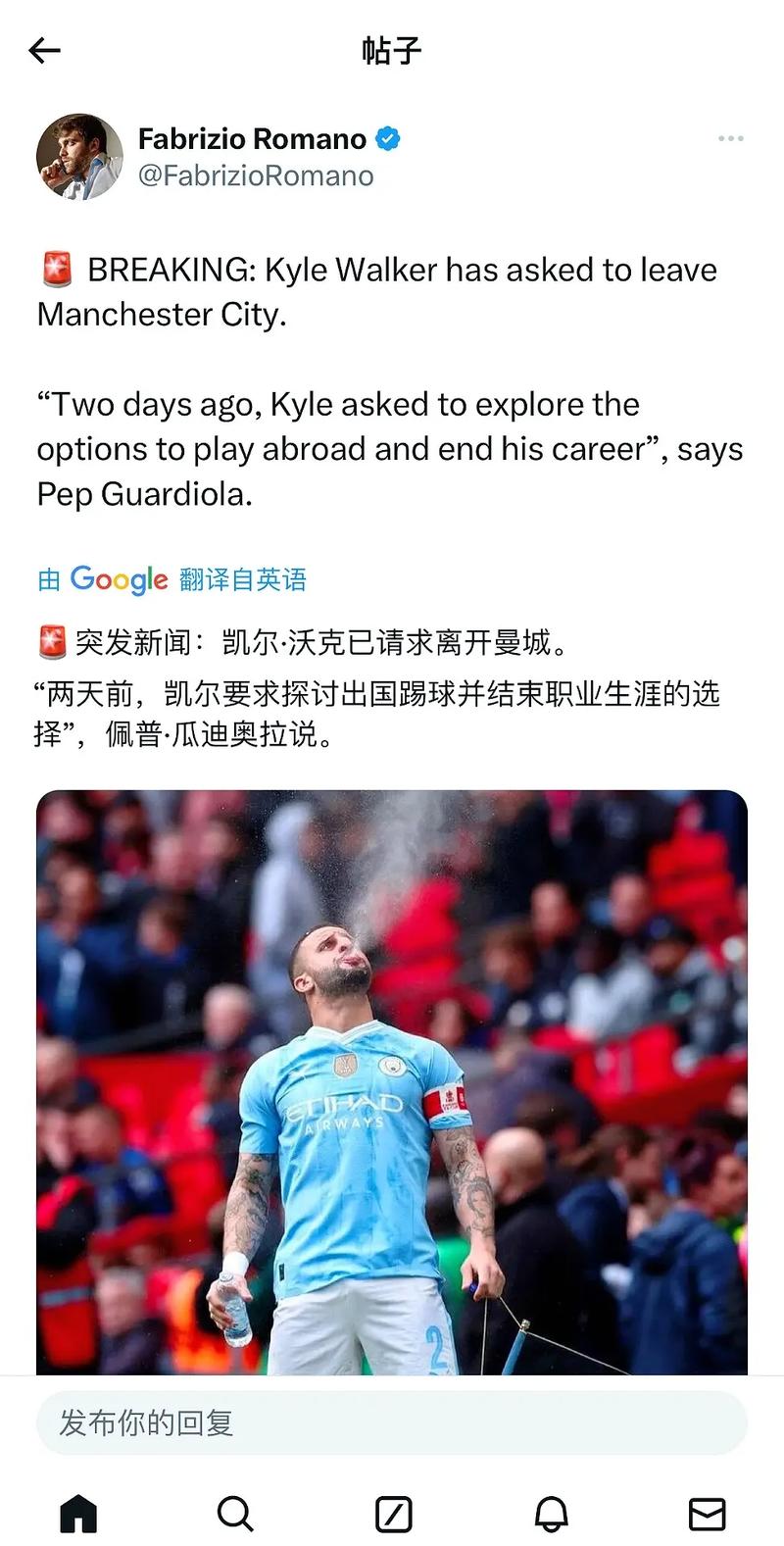Open the Search tab
The width and height of the screenshot is (784, 1546).
coord(235,1513)
